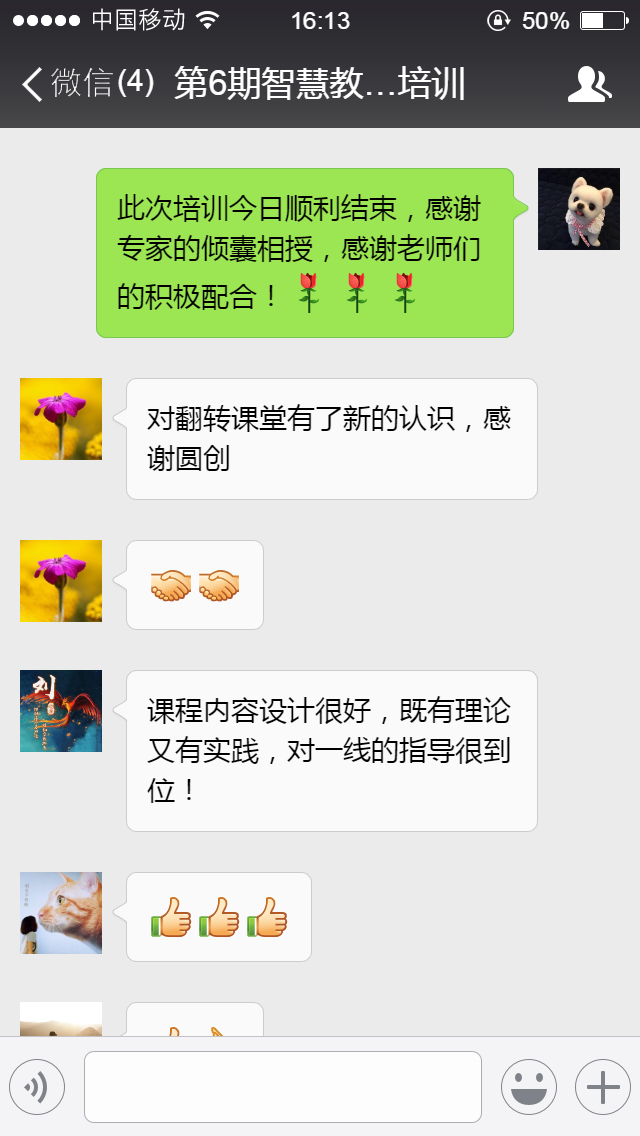Focus the message text field
This screenshot has height=1136, width=640.
point(282,1087)
